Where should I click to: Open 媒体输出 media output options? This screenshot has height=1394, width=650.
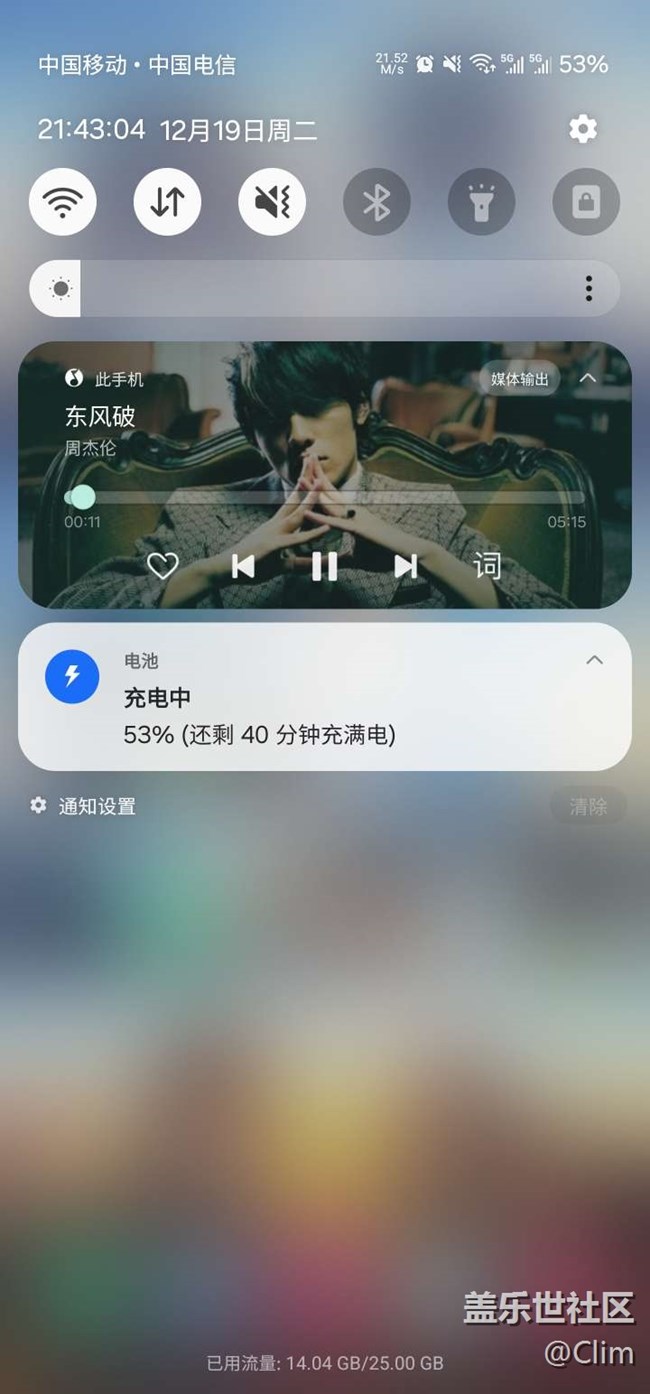click(x=519, y=379)
